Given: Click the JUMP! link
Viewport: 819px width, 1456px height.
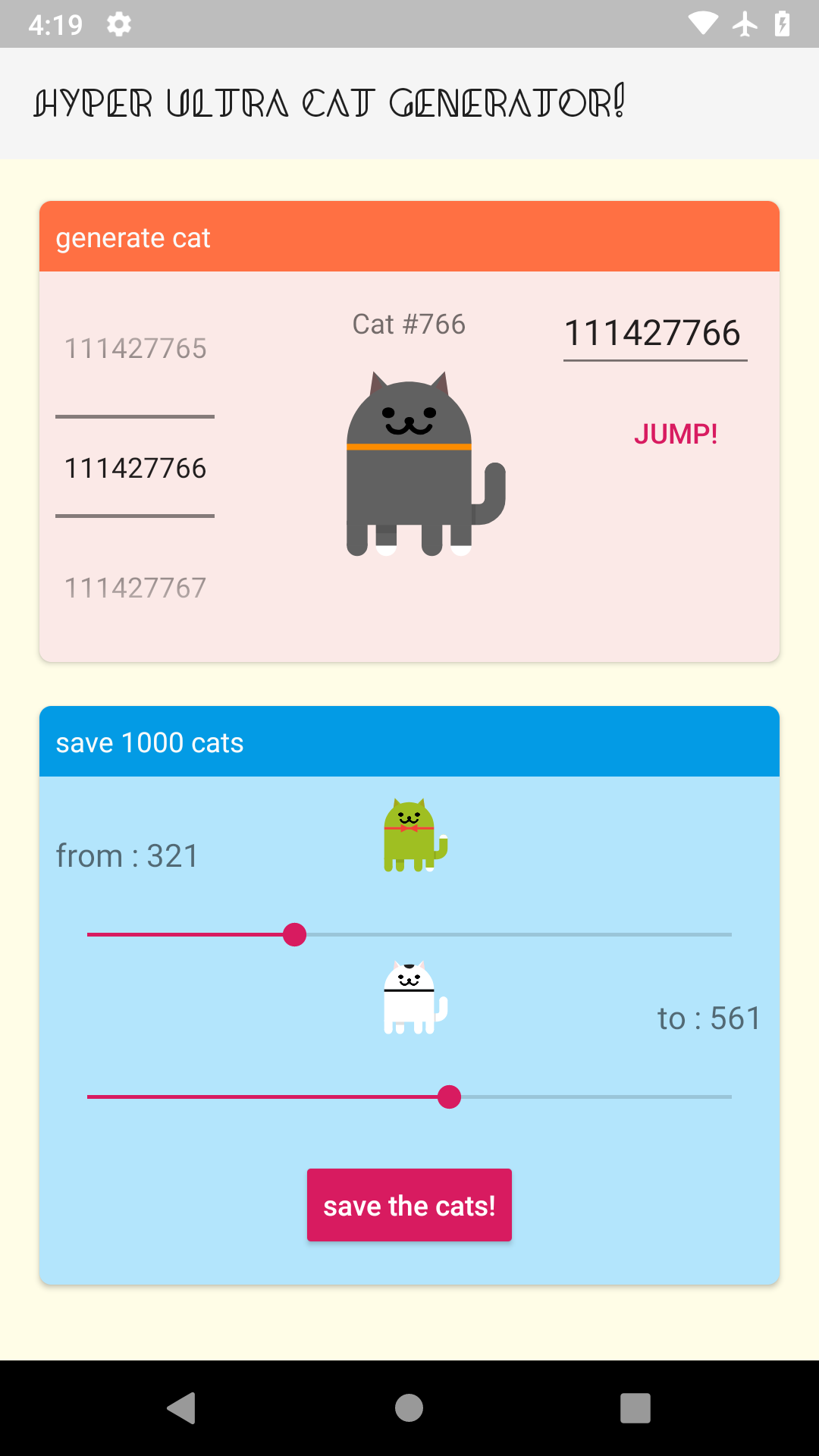Looking at the screenshot, I should point(676,434).
